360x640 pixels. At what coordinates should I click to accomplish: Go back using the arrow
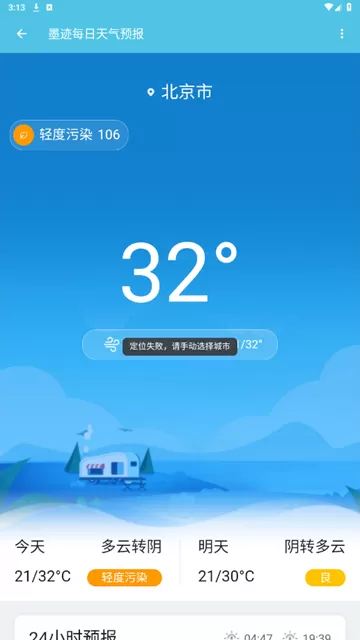[x=22, y=34]
